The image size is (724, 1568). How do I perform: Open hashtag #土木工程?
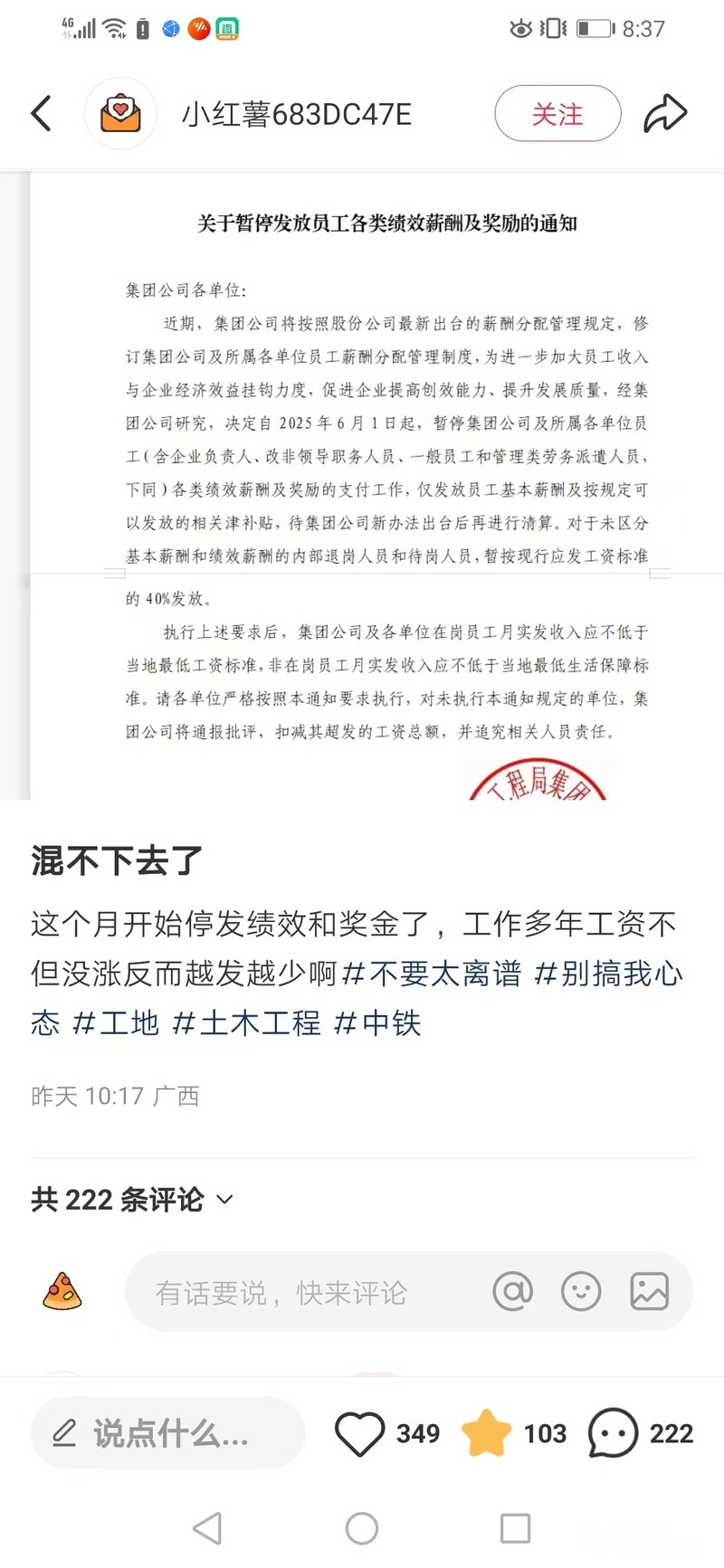(246, 1023)
